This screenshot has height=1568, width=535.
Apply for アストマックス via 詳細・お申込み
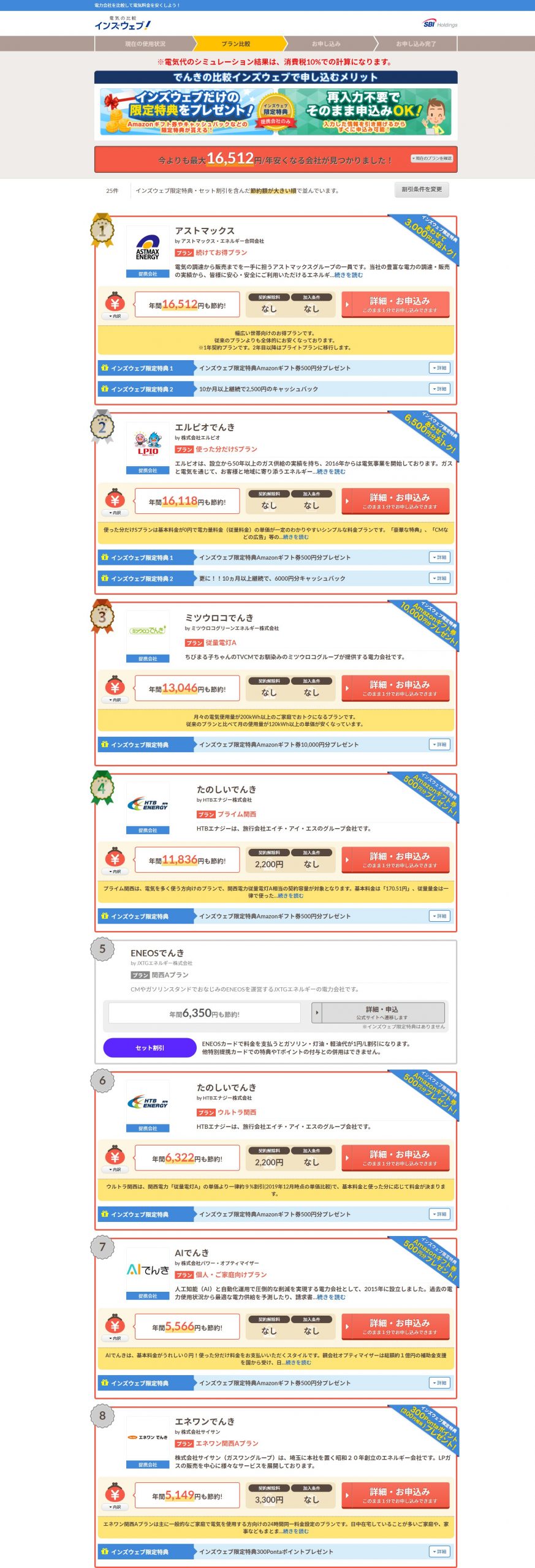[395, 304]
